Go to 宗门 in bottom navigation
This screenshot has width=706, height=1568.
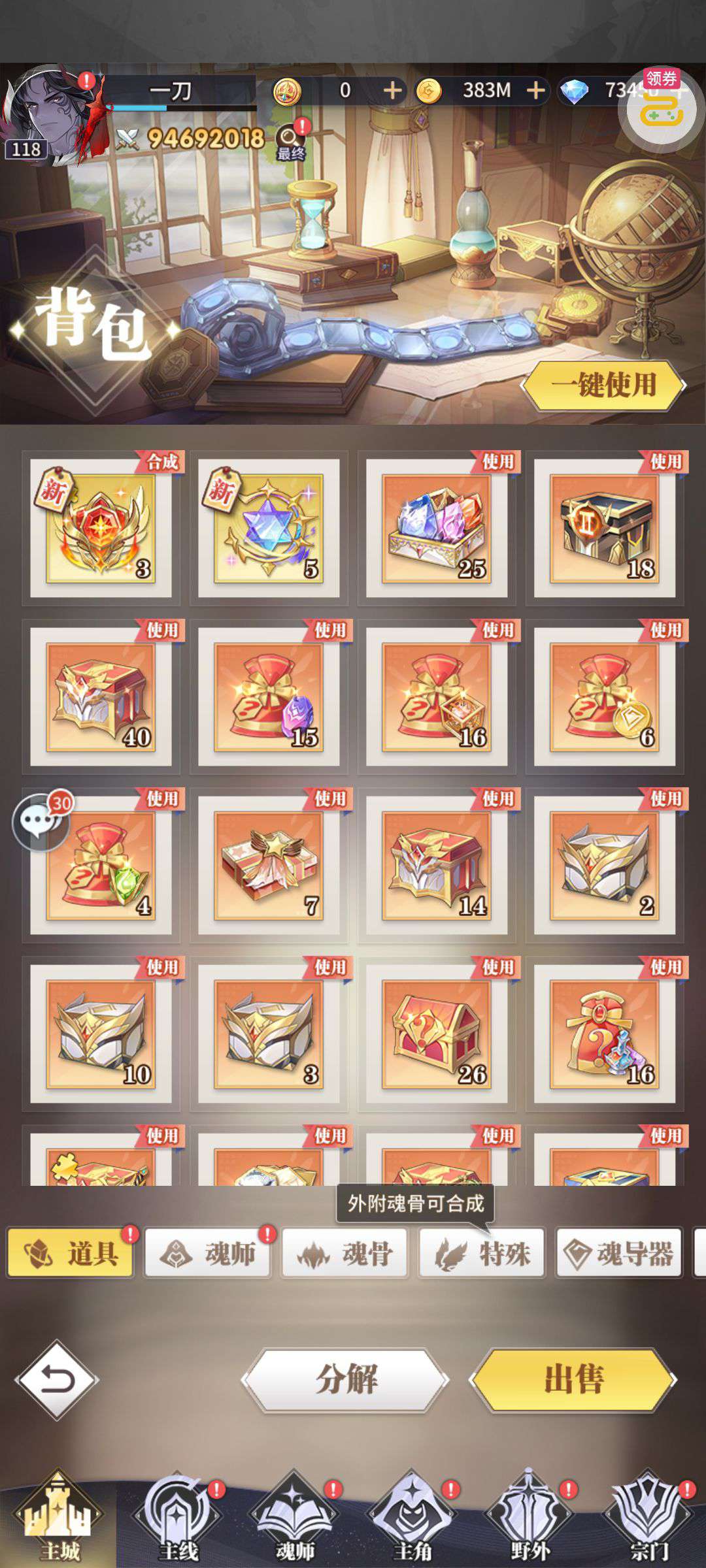(648, 1517)
